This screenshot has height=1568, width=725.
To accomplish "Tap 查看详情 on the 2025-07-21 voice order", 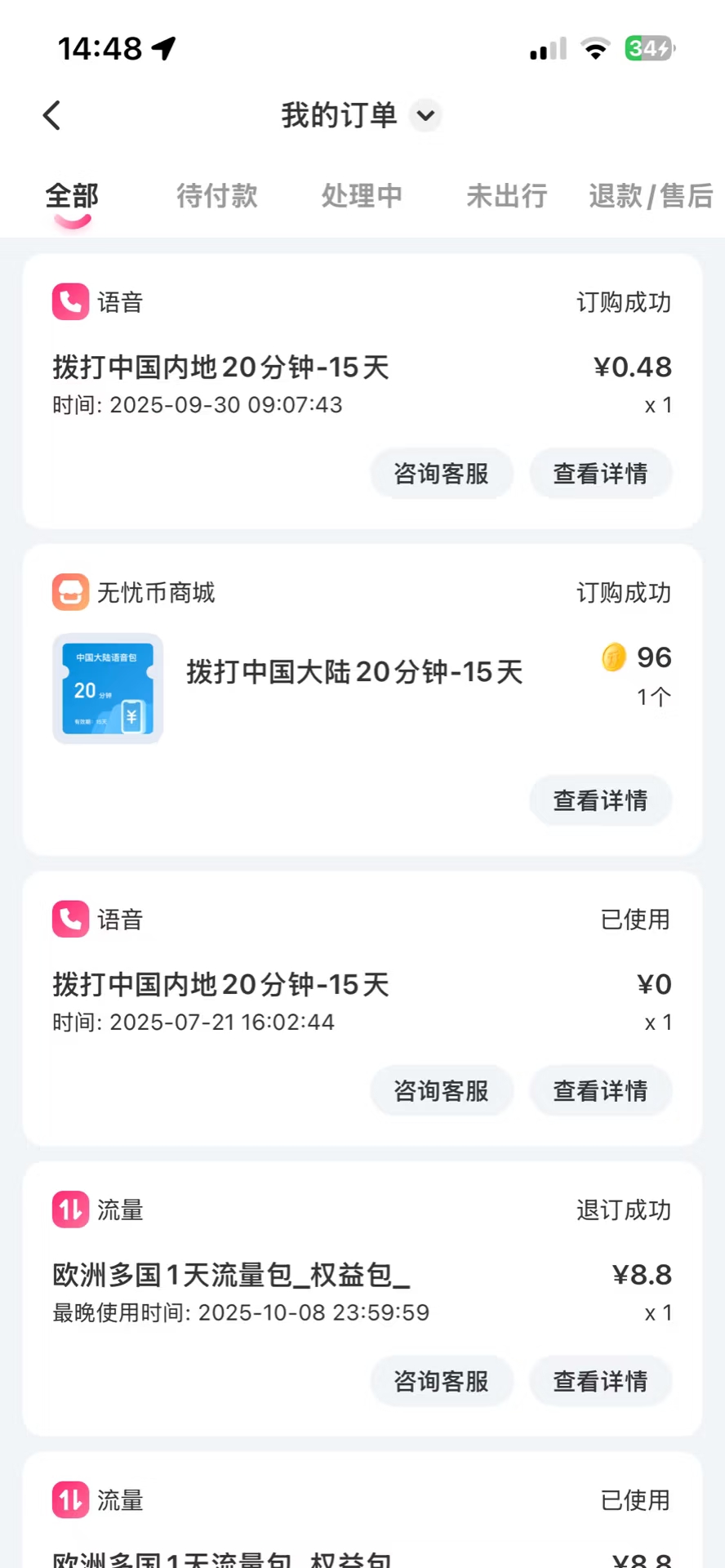I will tap(600, 1091).
